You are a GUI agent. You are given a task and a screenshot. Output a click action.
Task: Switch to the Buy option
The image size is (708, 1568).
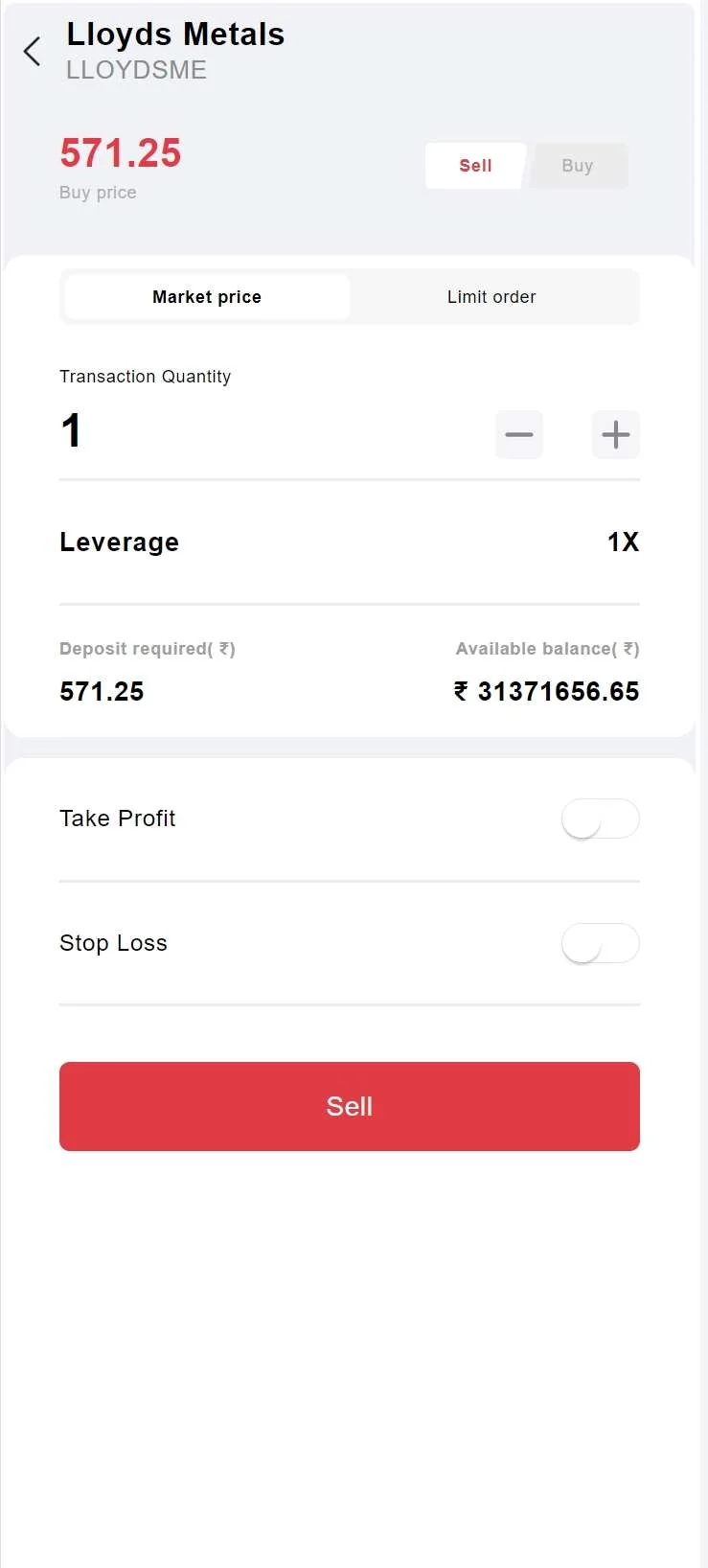pyautogui.click(x=578, y=166)
